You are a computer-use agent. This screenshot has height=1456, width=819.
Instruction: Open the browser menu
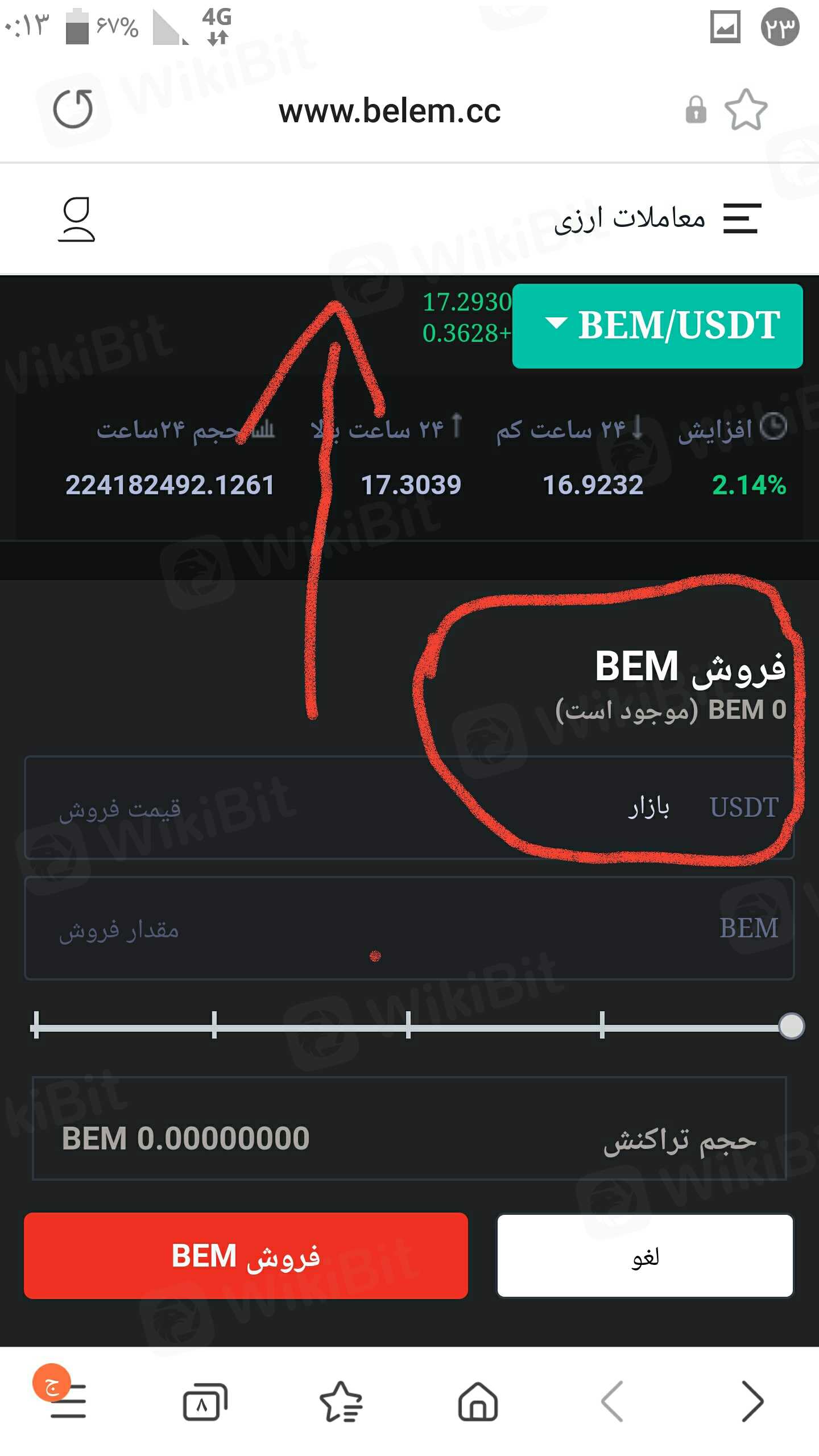point(67,1402)
